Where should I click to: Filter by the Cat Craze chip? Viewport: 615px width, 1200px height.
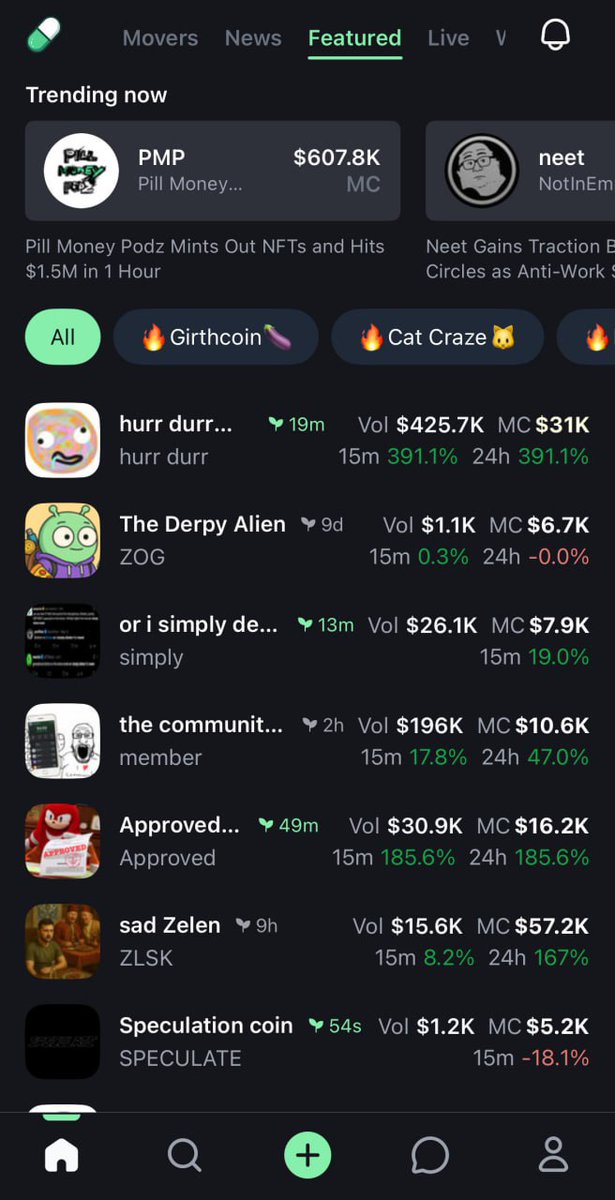click(x=437, y=337)
